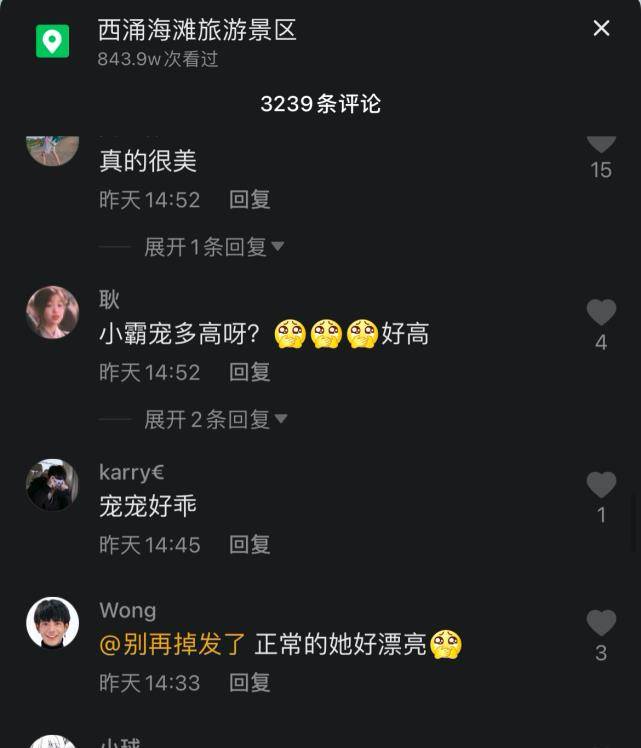Like Wong's comment
The height and width of the screenshot is (748, 641).
pos(601,624)
